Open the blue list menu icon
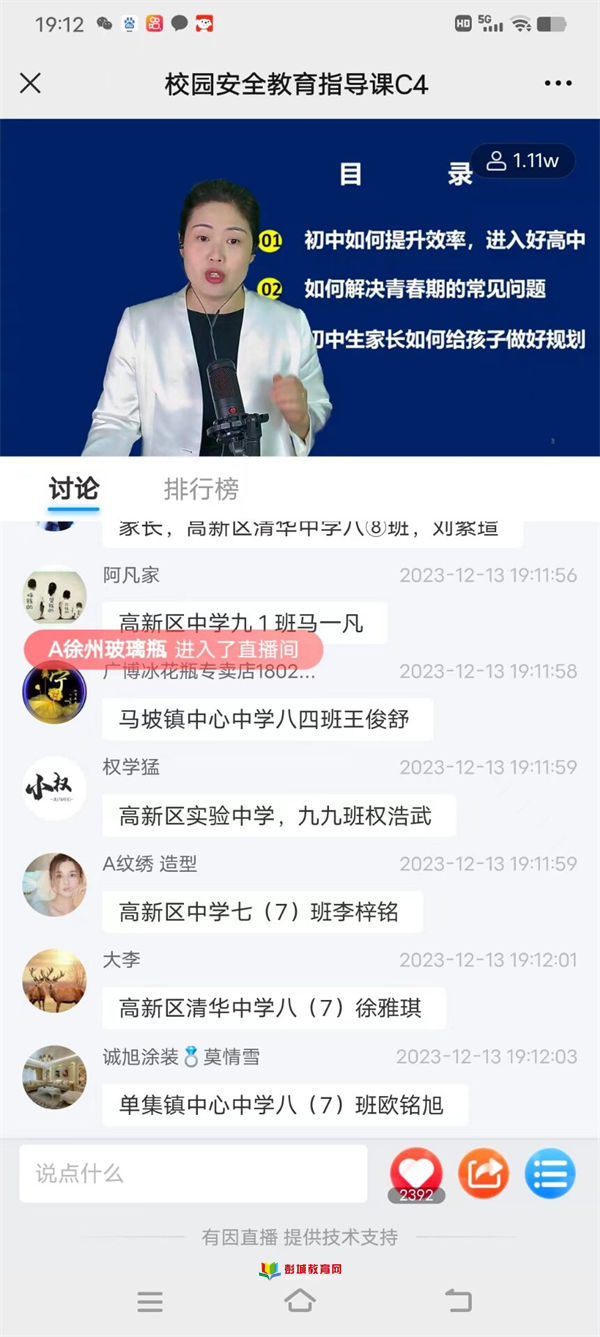The height and width of the screenshot is (1337, 600). point(550,1173)
